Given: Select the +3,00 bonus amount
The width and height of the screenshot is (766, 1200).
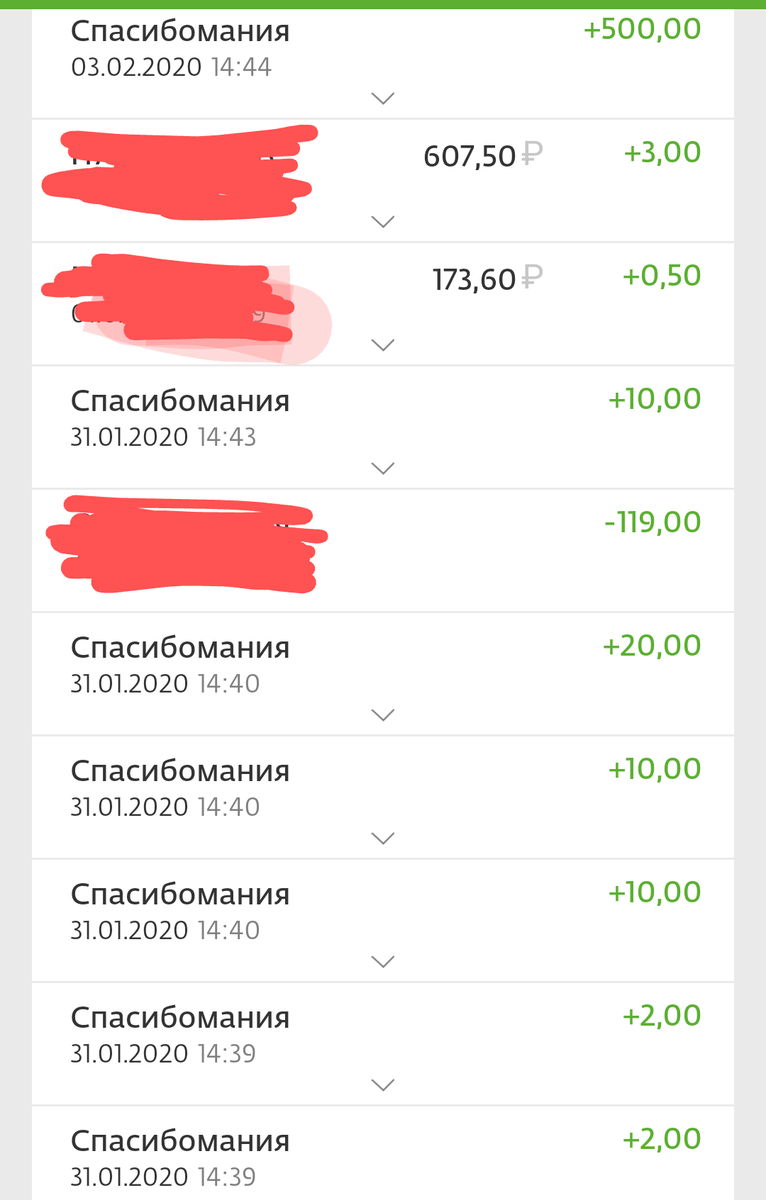Looking at the screenshot, I should (664, 152).
